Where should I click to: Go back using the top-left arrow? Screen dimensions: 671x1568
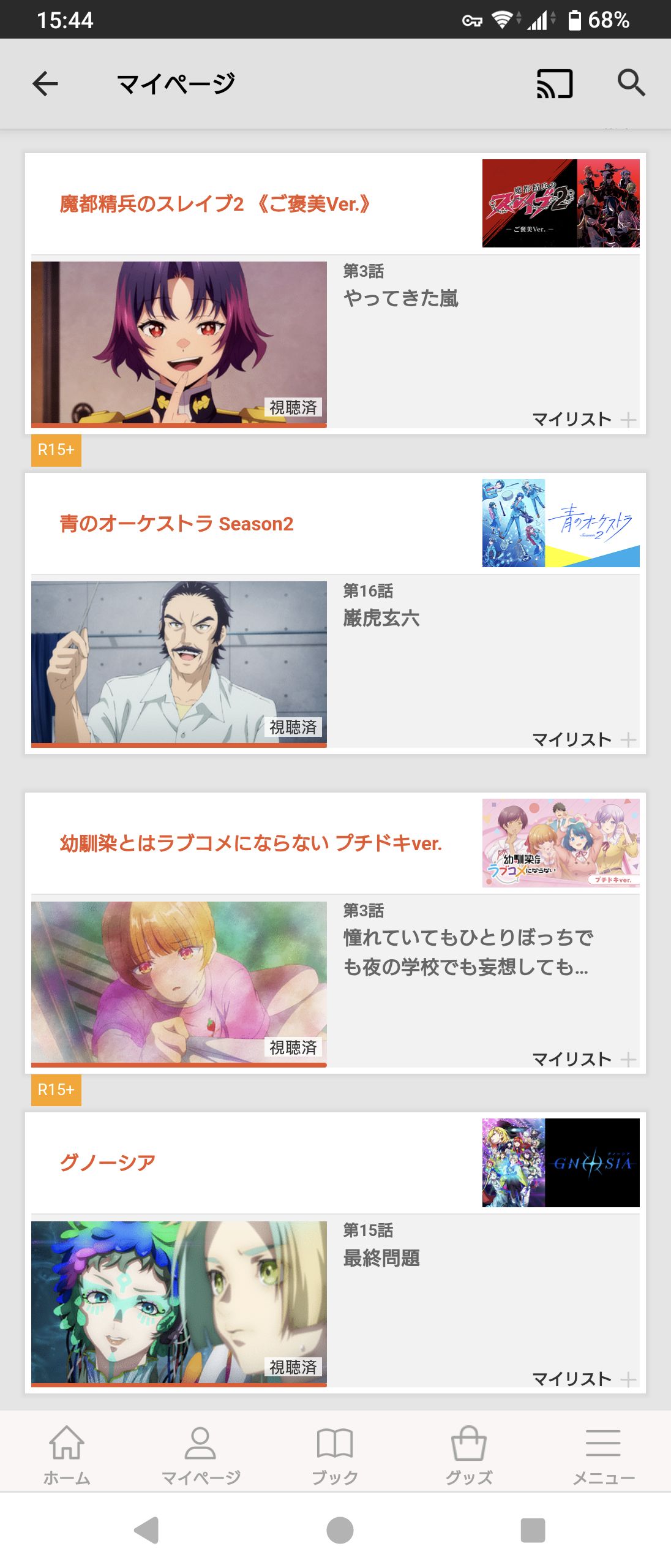45,83
